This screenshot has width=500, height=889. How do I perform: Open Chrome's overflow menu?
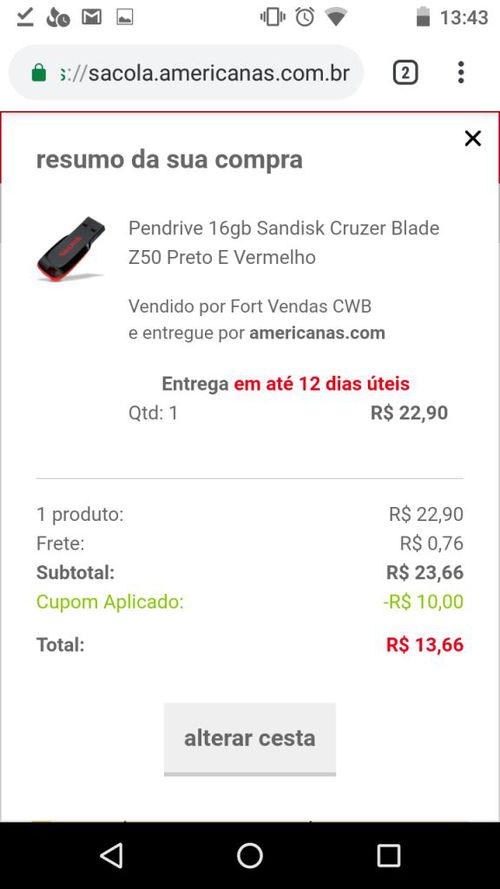461,73
